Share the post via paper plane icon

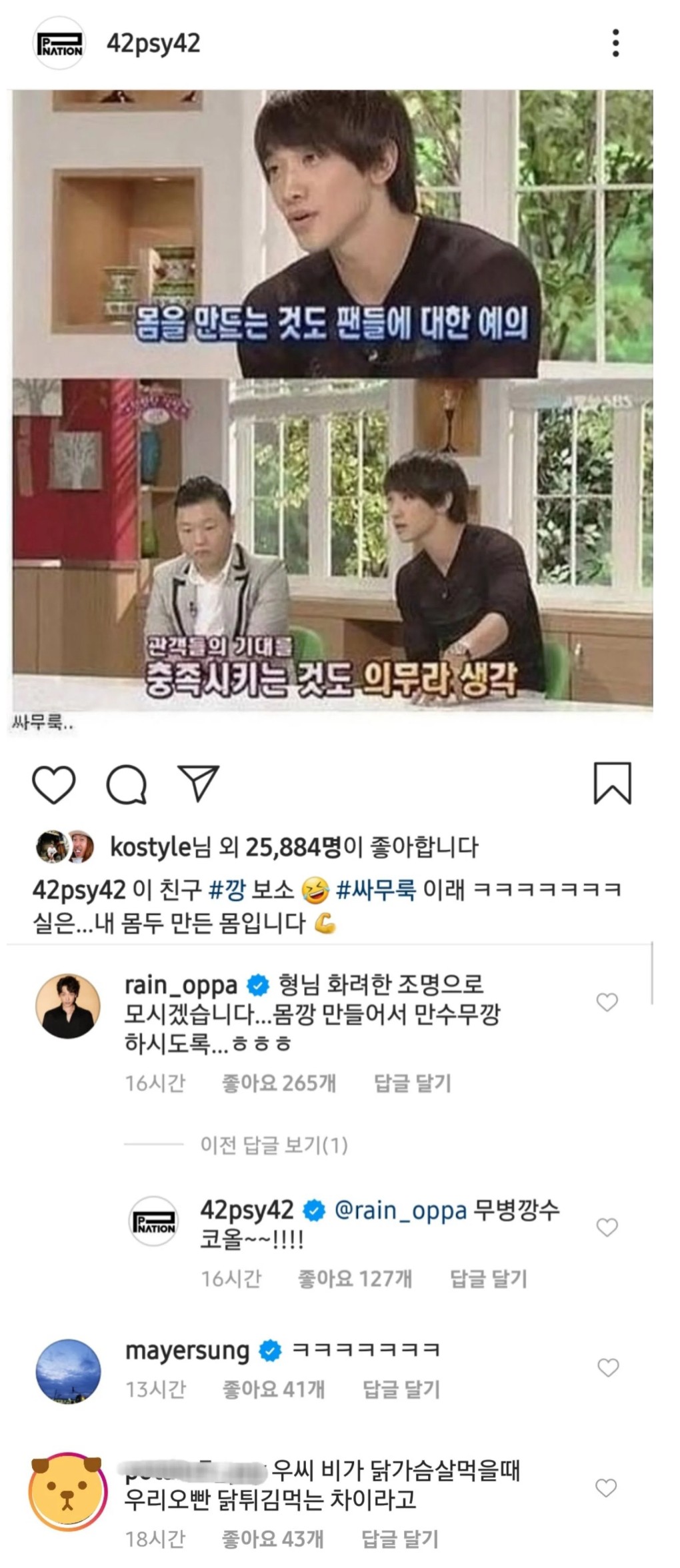[199, 783]
